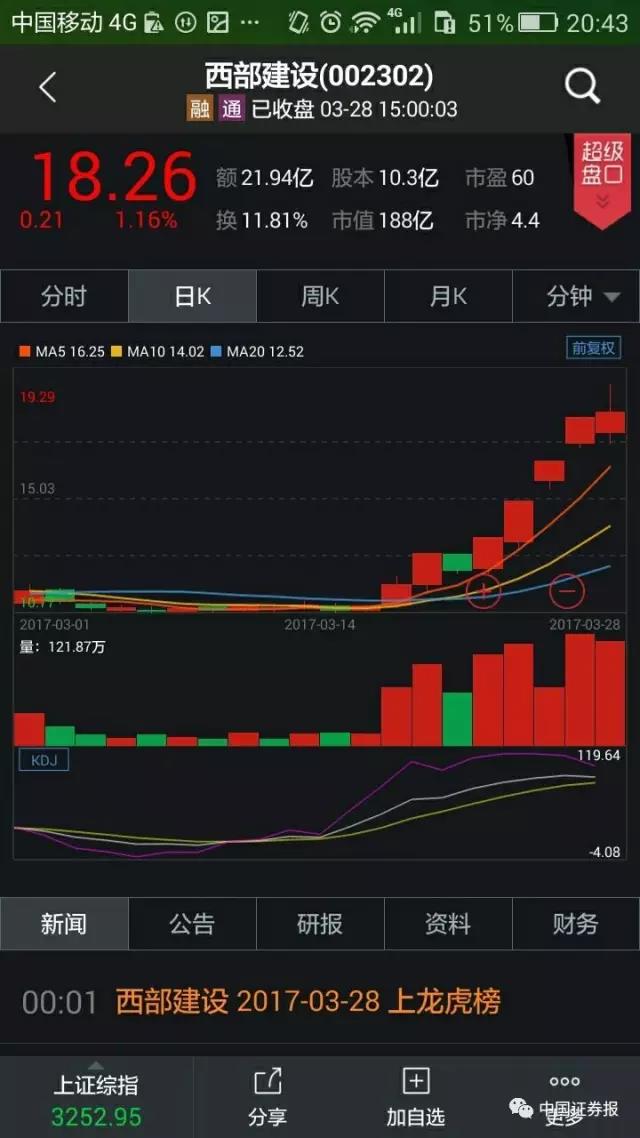Screen dimensions: 640x1138
Task: Switch to the 公告 tab
Action: pyautogui.click(x=192, y=924)
